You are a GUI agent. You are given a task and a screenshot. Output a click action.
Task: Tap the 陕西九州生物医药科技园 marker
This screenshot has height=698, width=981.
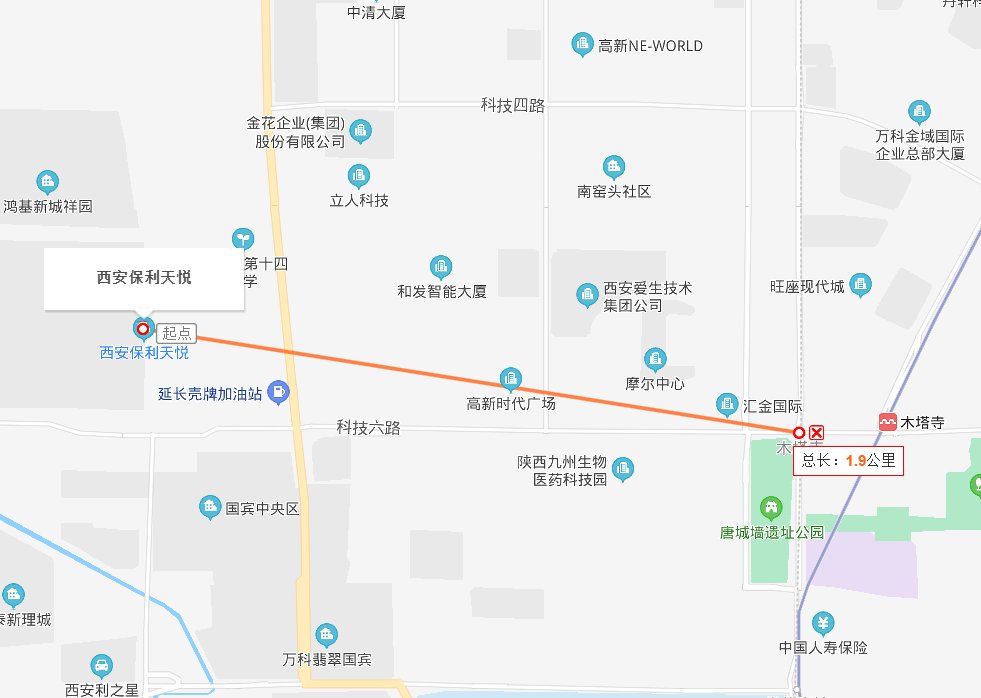(x=623, y=468)
